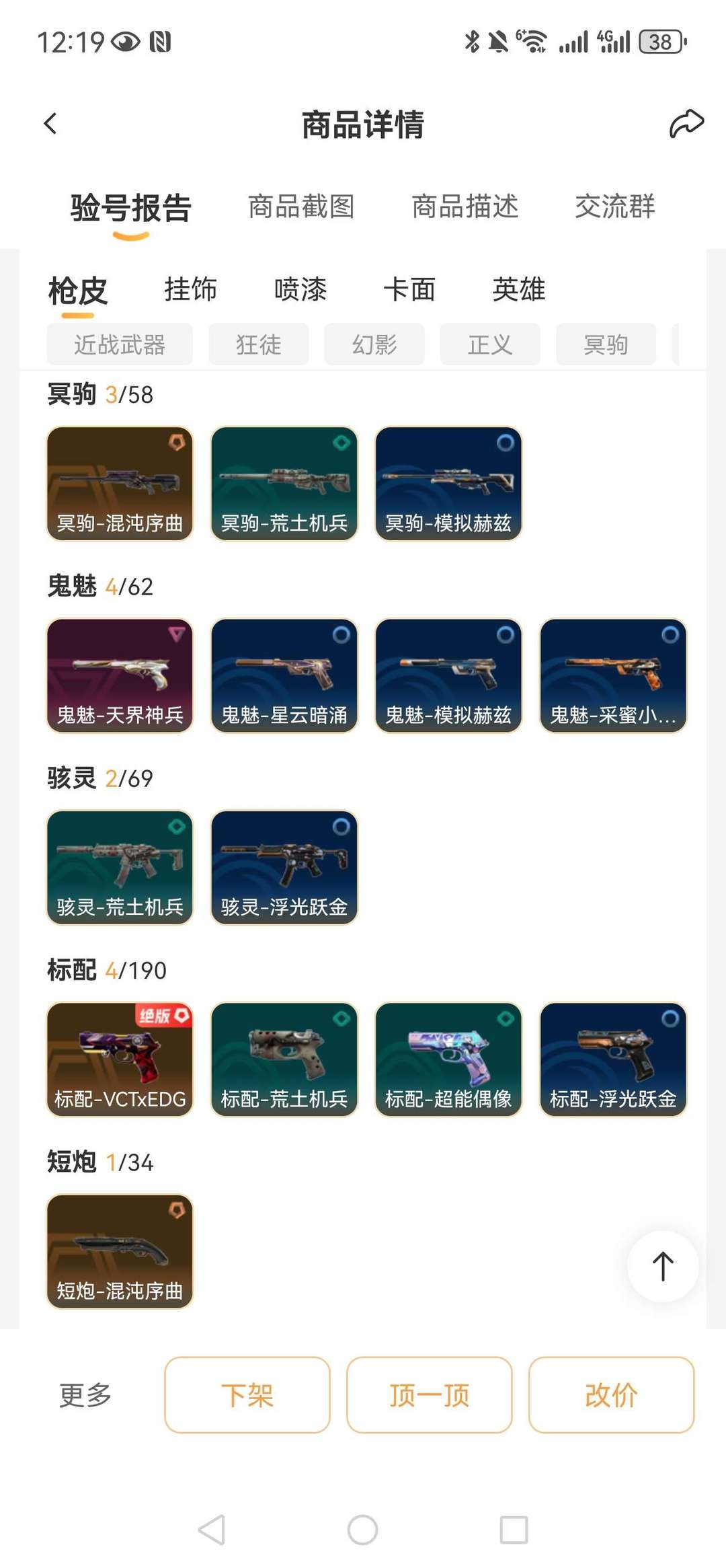Tap 改价 to change the price
Screen dimensions: 726x1568
tap(610, 1395)
